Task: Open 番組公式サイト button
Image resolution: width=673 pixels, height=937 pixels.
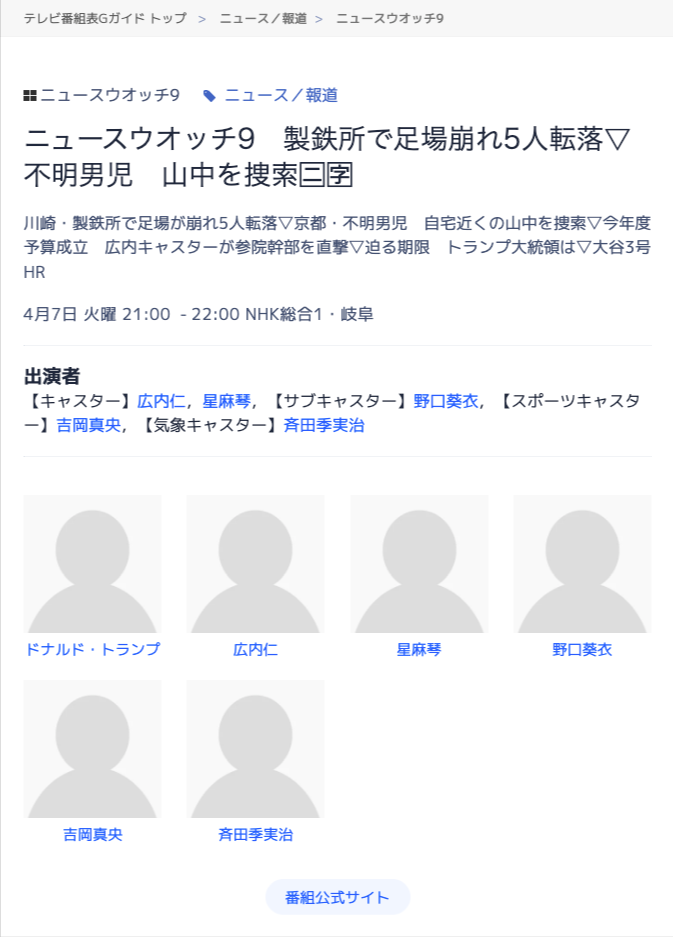Action: 337,897
